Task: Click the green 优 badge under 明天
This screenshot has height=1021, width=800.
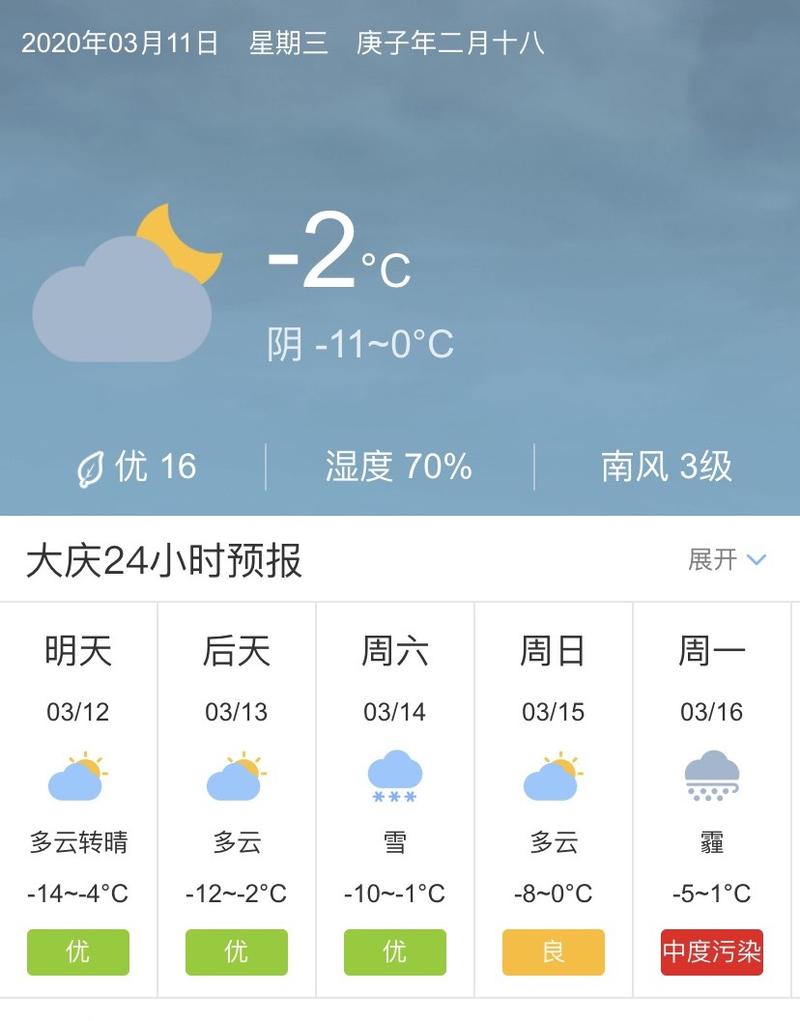Action: click(79, 953)
